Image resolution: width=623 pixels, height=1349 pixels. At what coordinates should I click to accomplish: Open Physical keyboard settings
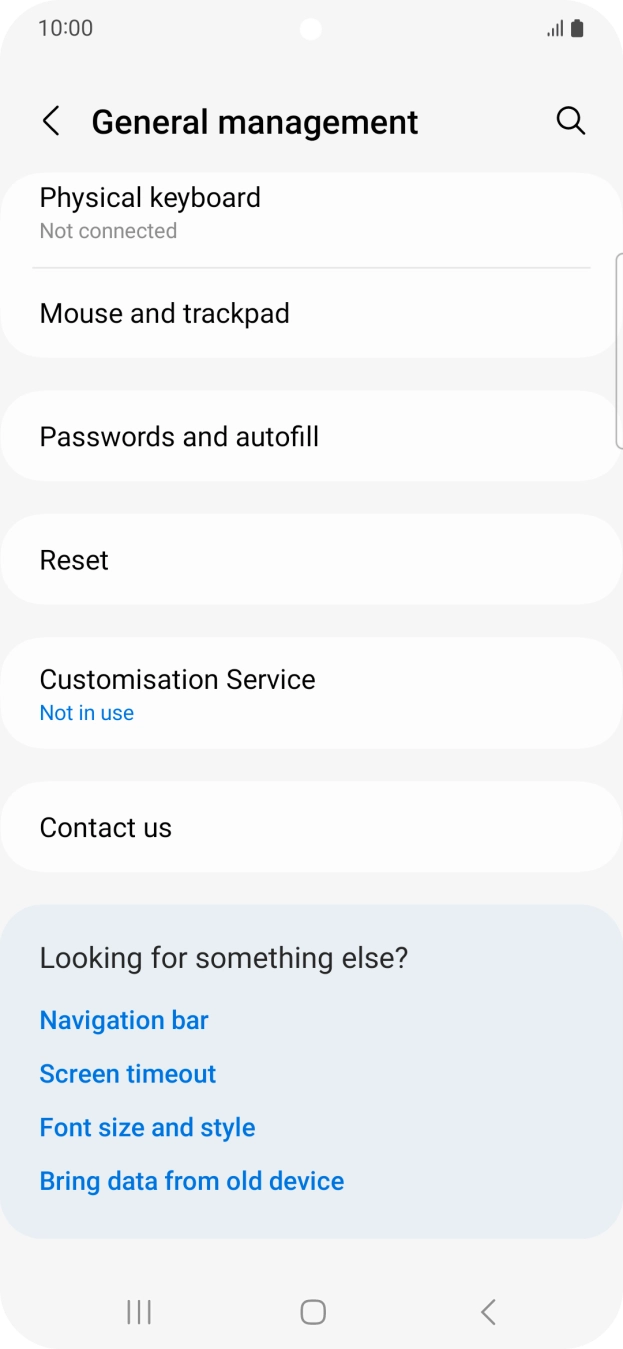pos(310,213)
